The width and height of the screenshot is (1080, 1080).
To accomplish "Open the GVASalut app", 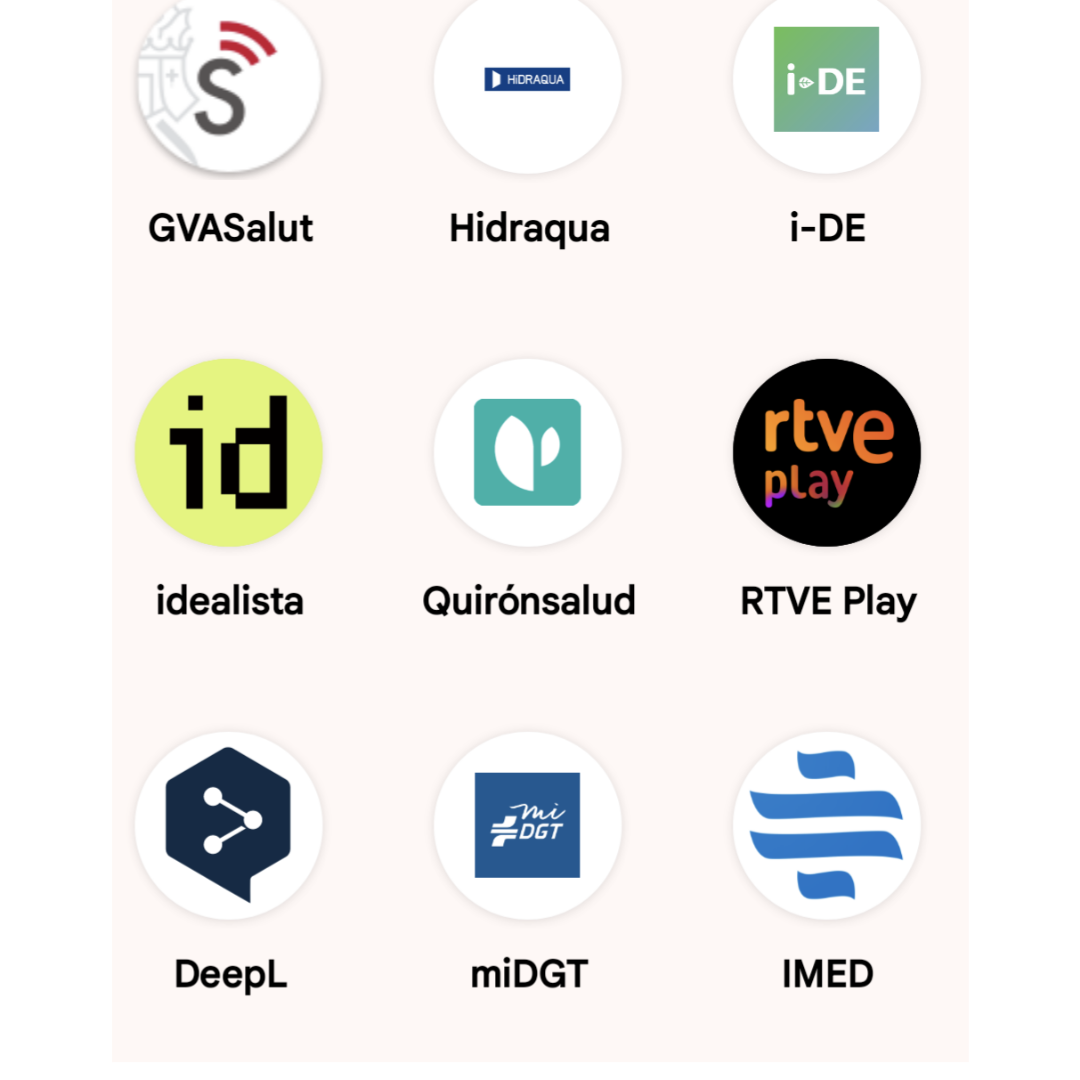I will click(229, 82).
